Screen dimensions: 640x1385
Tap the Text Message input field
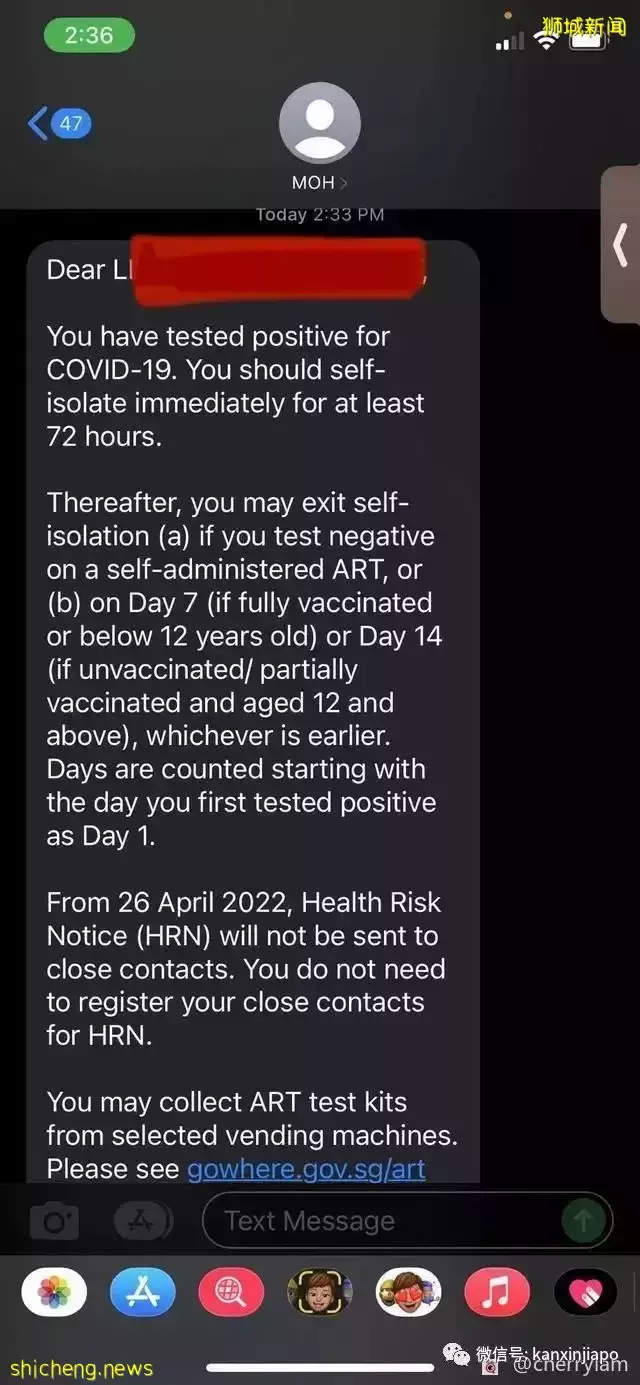pyautogui.click(x=380, y=1220)
